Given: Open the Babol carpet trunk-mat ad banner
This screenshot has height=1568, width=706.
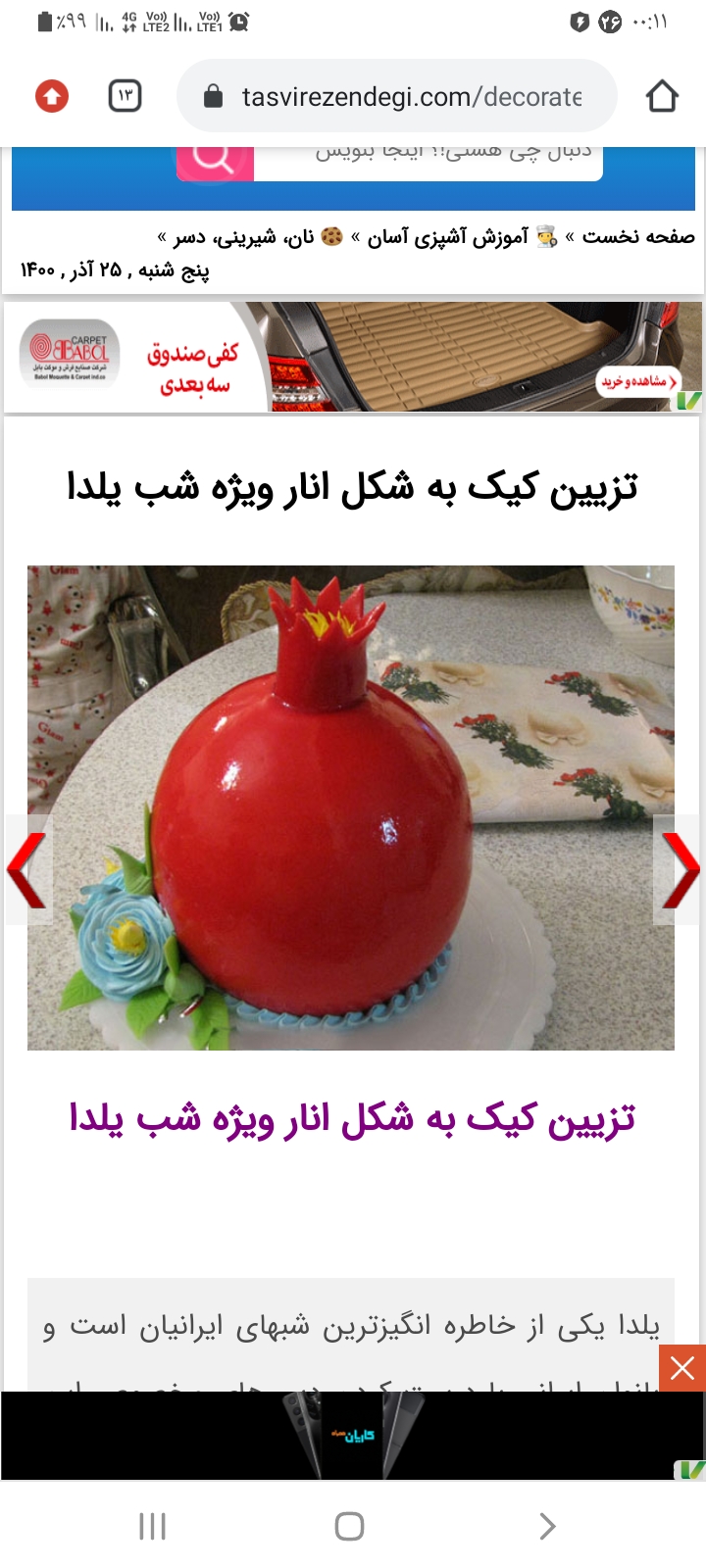Looking at the screenshot, I should click(353, 357).
